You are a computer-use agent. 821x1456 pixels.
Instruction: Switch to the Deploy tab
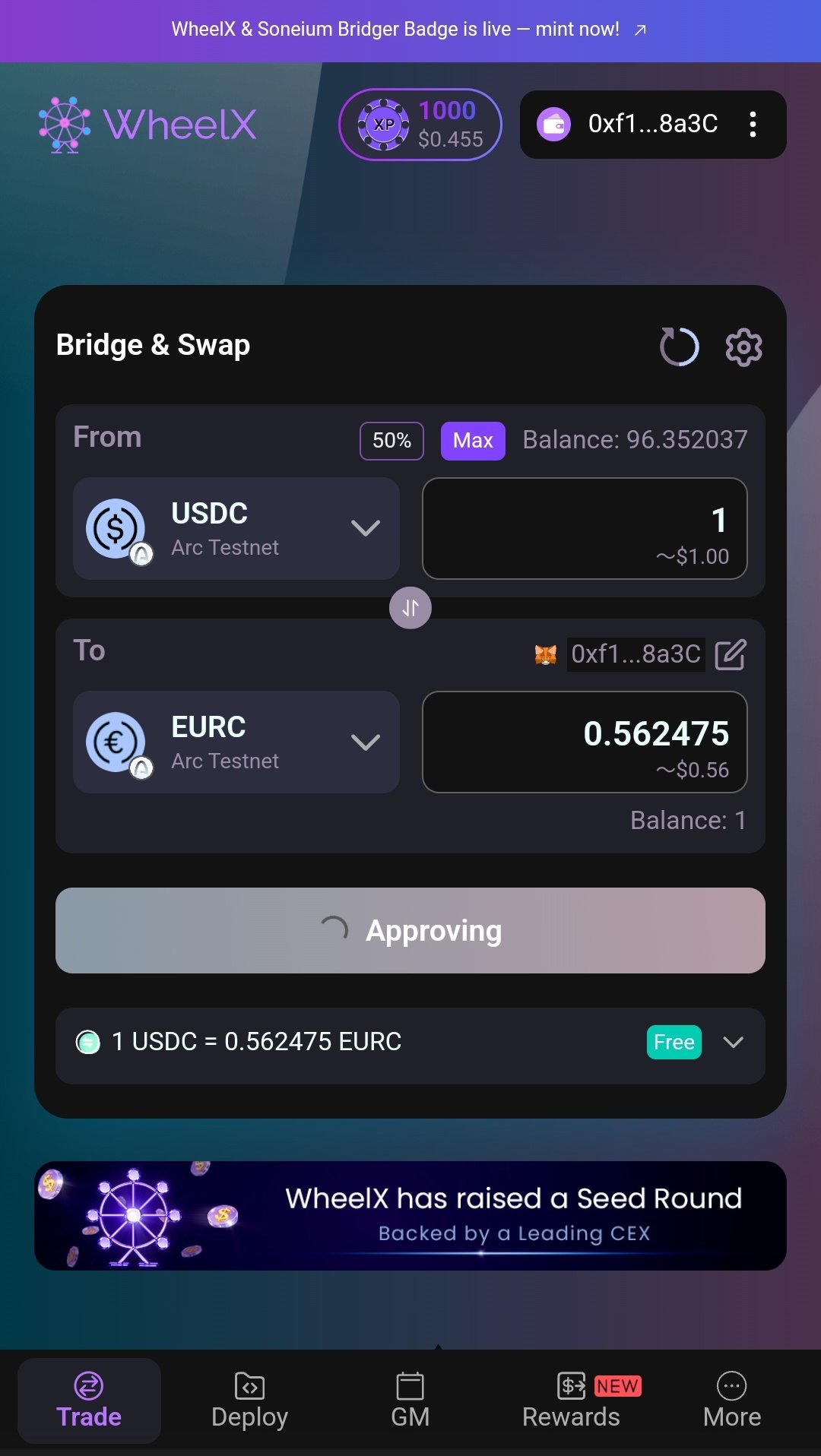point(249,1401)
